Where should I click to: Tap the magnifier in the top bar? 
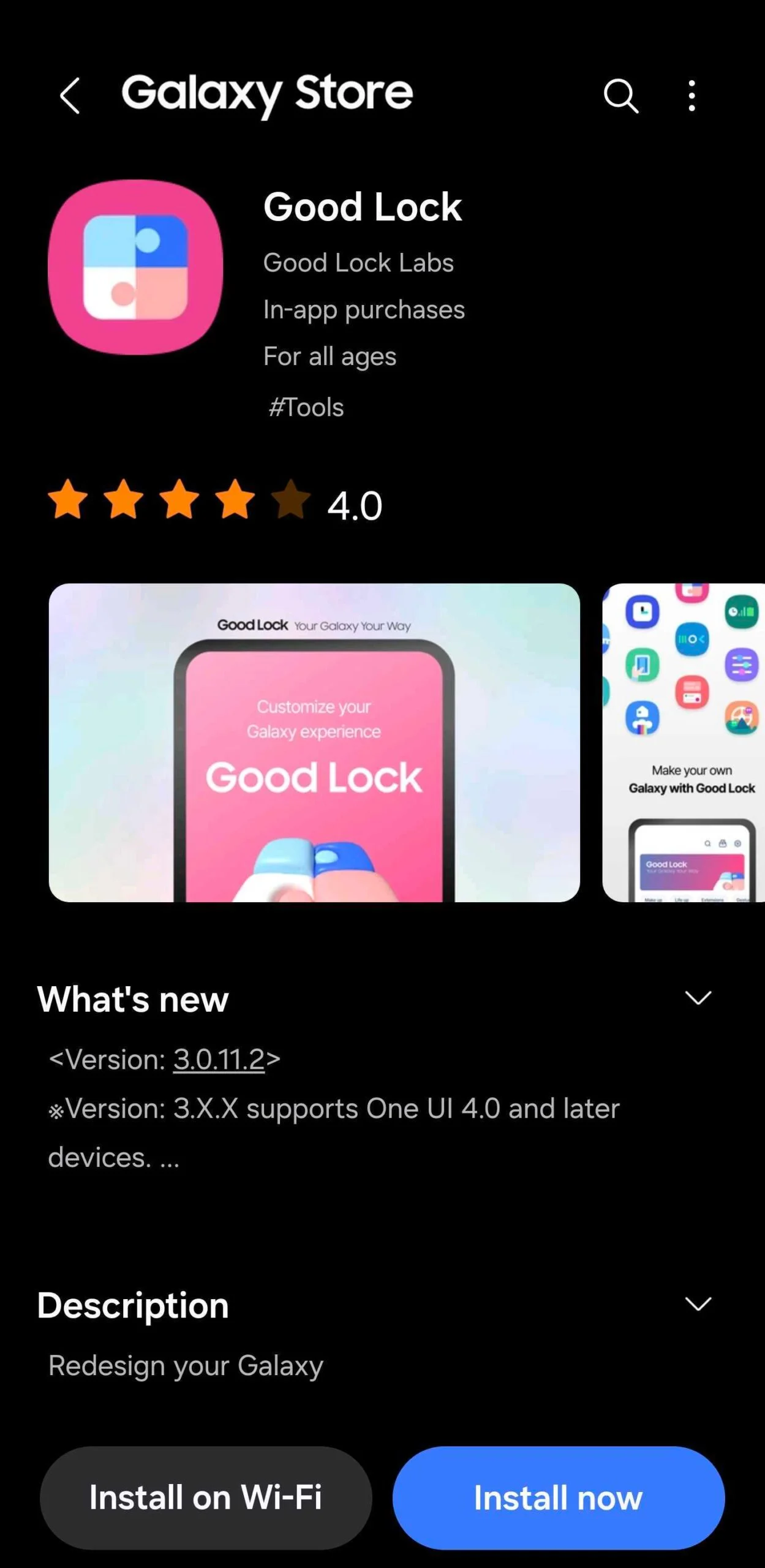[x=621, y=95]
